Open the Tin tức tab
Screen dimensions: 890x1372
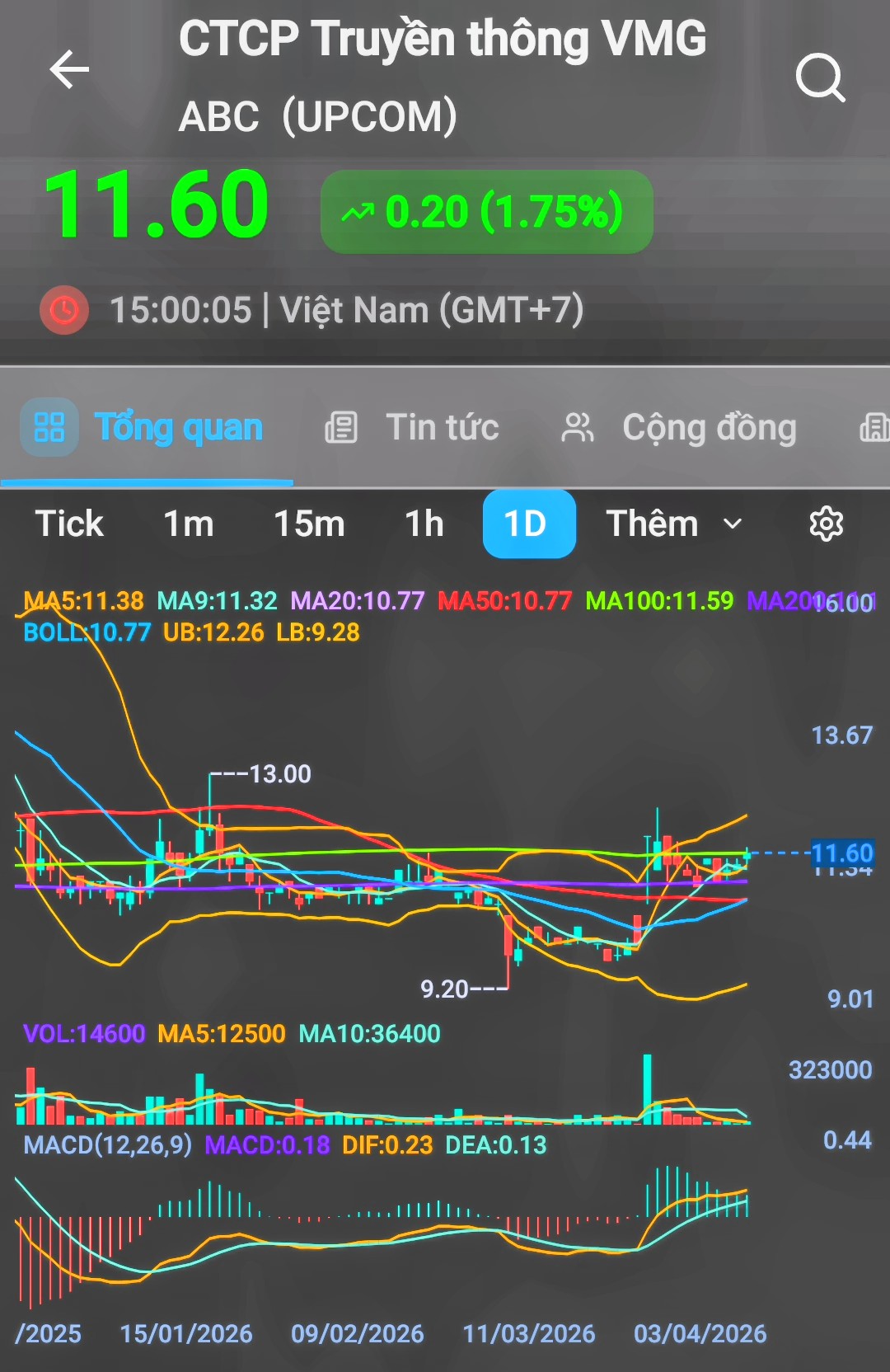[x=412, y=428]
